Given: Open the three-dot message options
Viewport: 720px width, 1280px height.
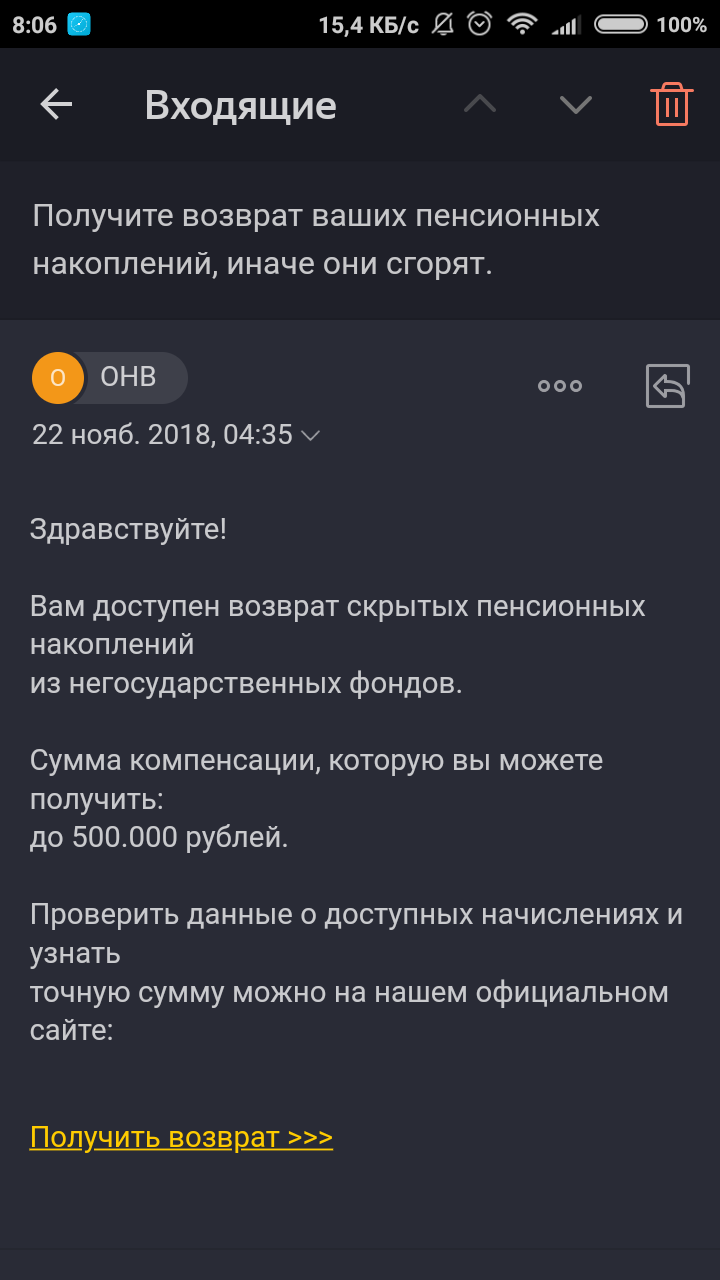Looking at the screenshot, I should click(560, 386).
